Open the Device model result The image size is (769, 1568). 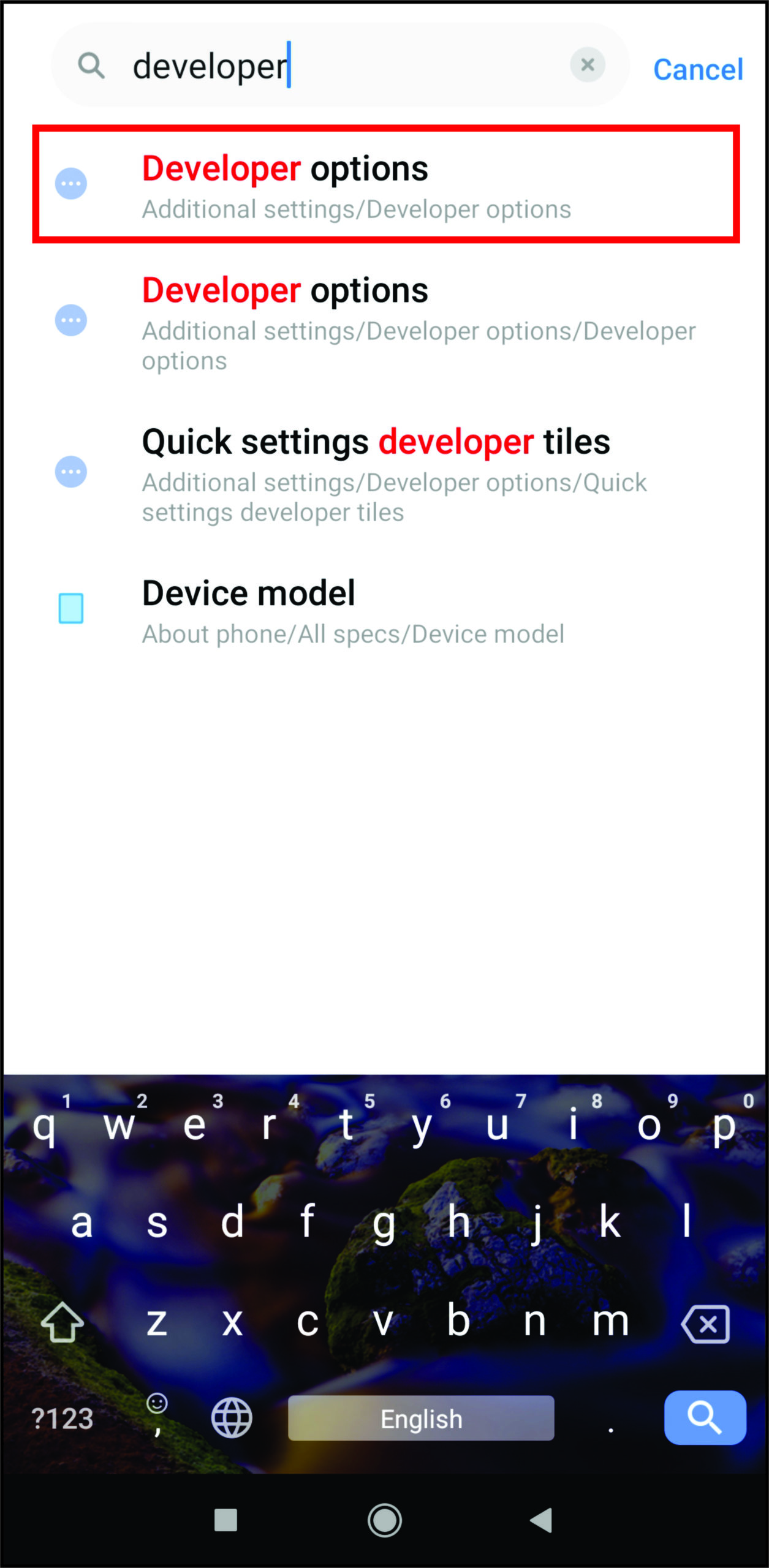[x=385, y=610]
